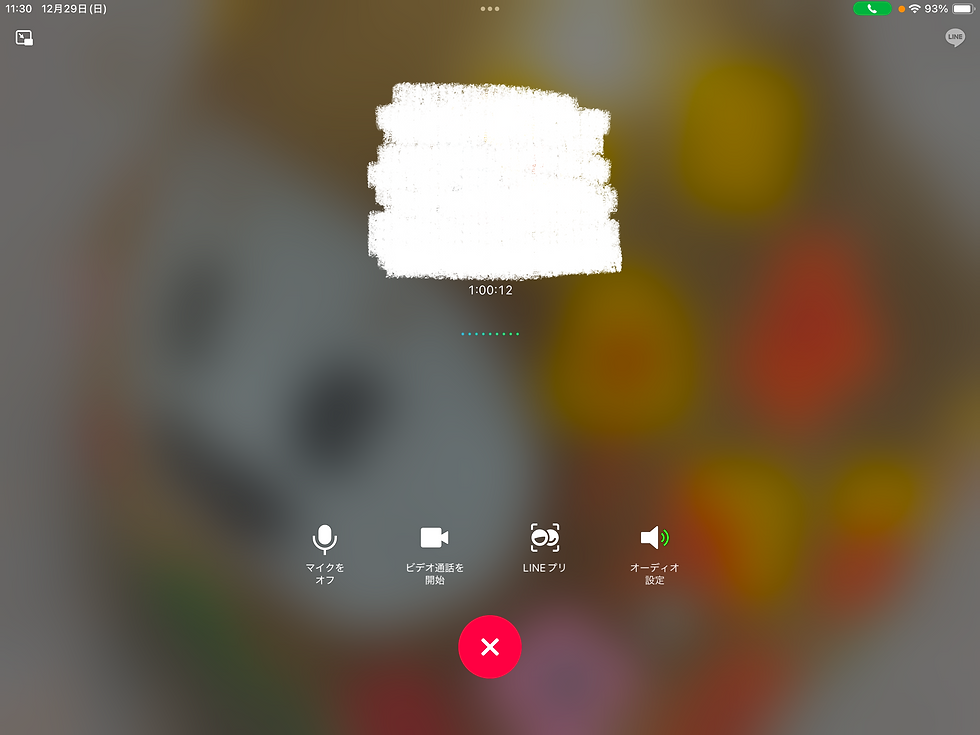Open the three-dot multitasking menu
Screen dimensions: 980x735
(x=490, y=8)
